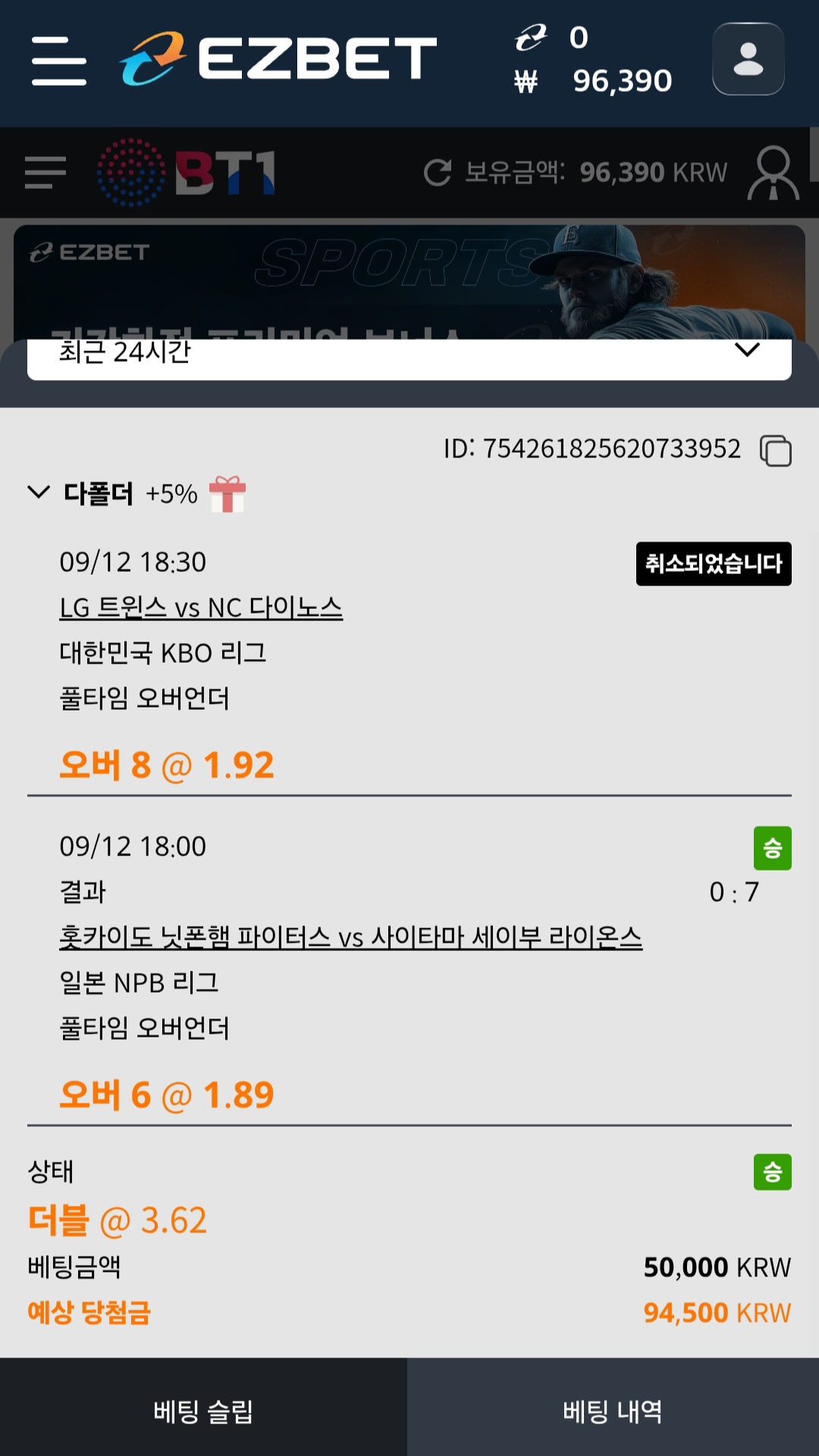Open the EZBET hamburger menu
819x1456 pixels.
(59, 61)
